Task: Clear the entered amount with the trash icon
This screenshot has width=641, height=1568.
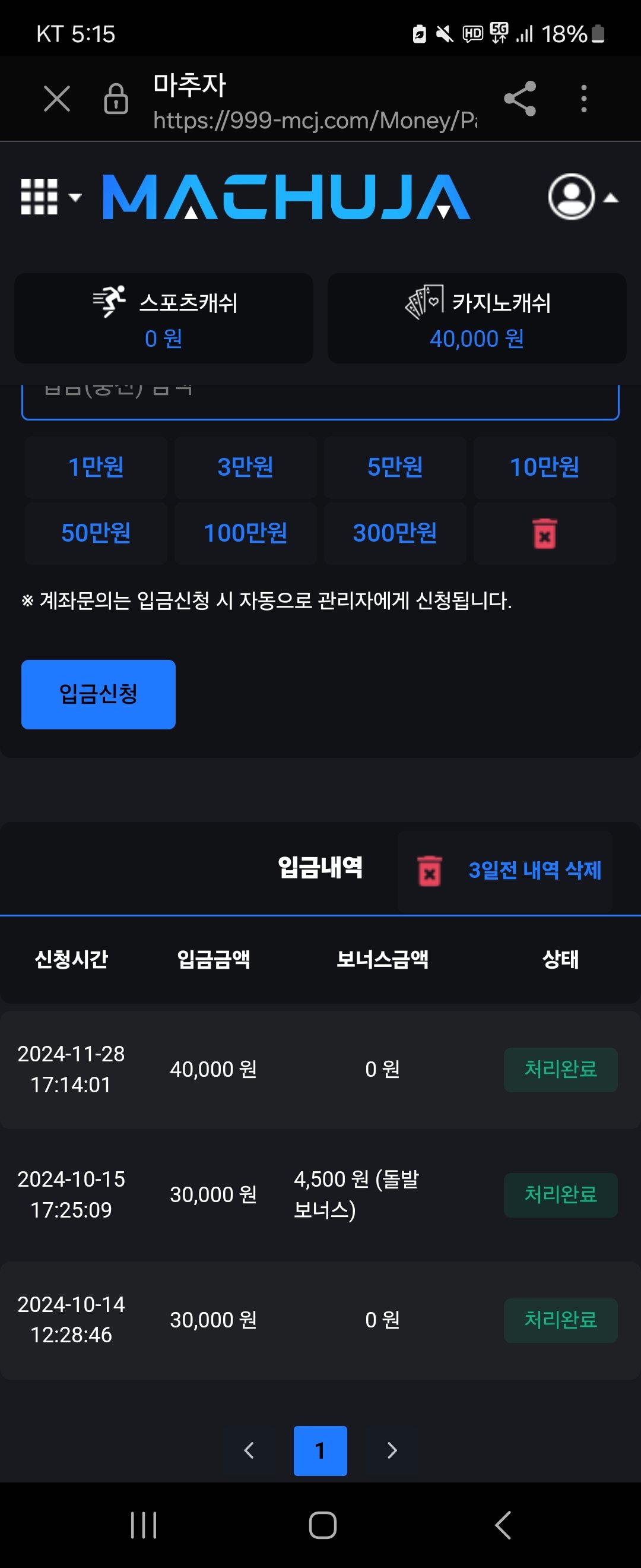Action: [x=544, y=534]
